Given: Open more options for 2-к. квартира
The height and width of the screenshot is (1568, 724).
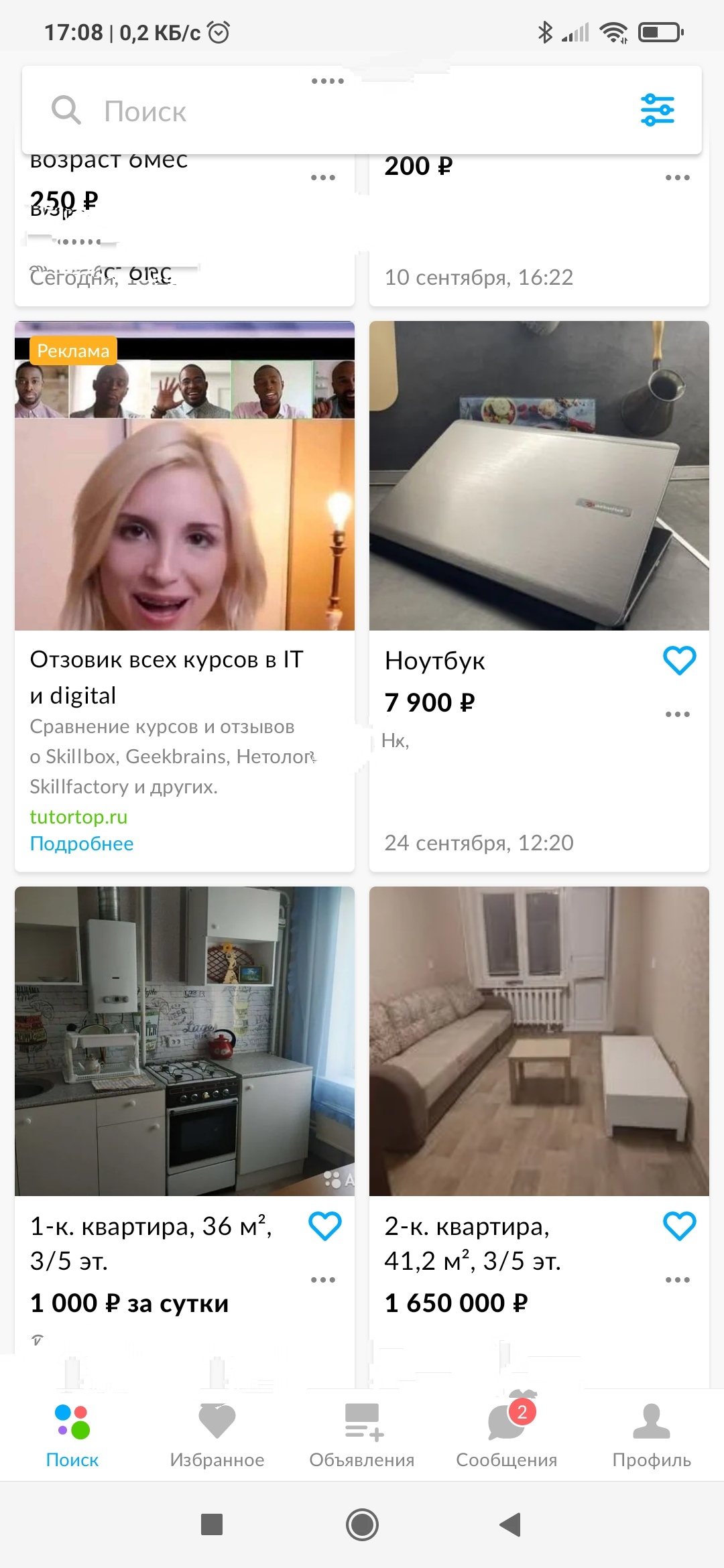Looking at the screenshot, I should (677, 1280).
